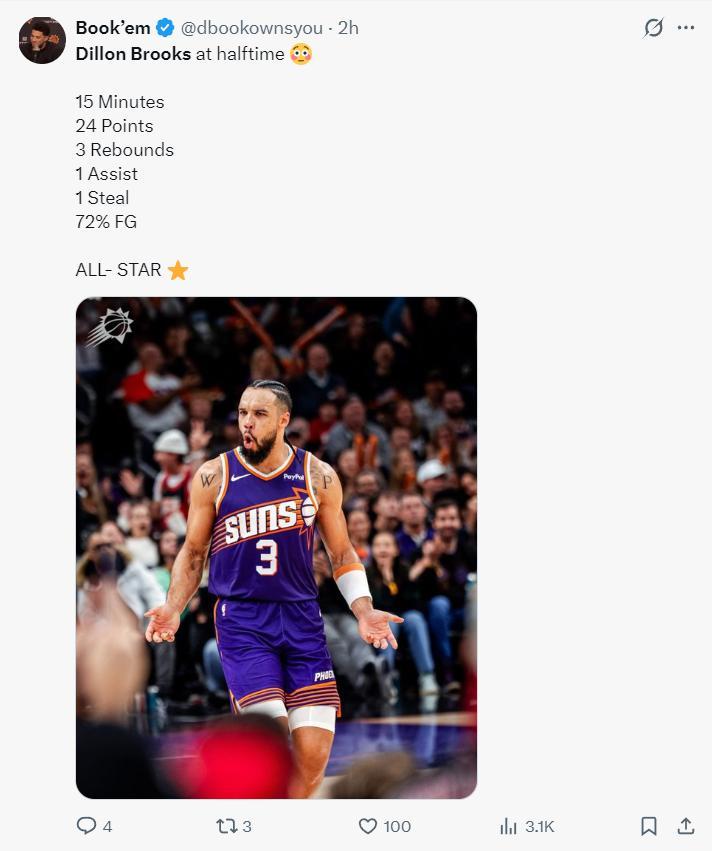View the post's analytics
This screenshot has width=712, height=851.
pyautogui.click(x=508, y=826)
